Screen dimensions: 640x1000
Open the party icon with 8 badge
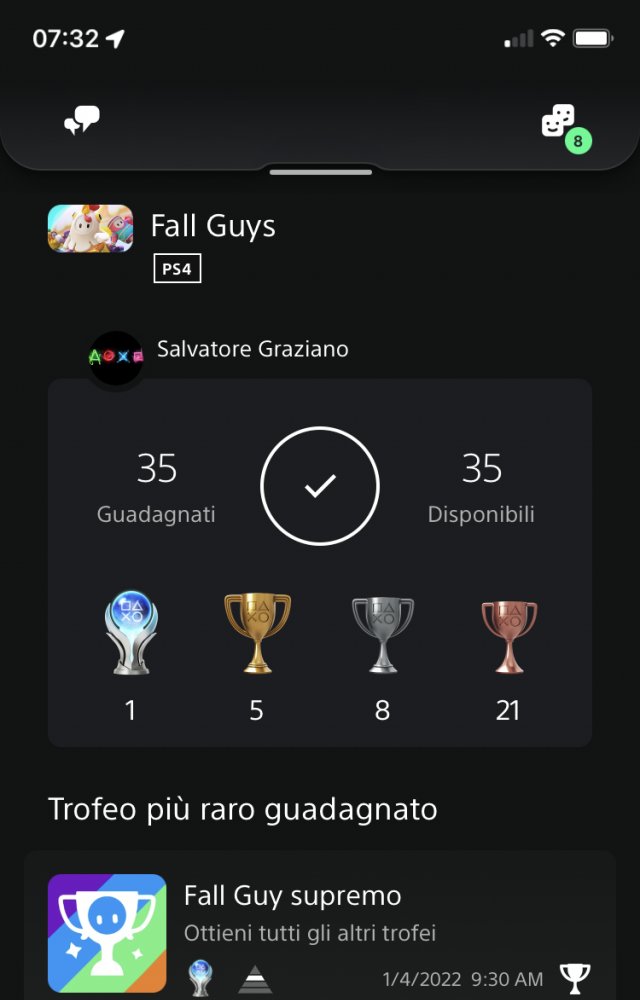pyautogui.click(x=560, y=124)
